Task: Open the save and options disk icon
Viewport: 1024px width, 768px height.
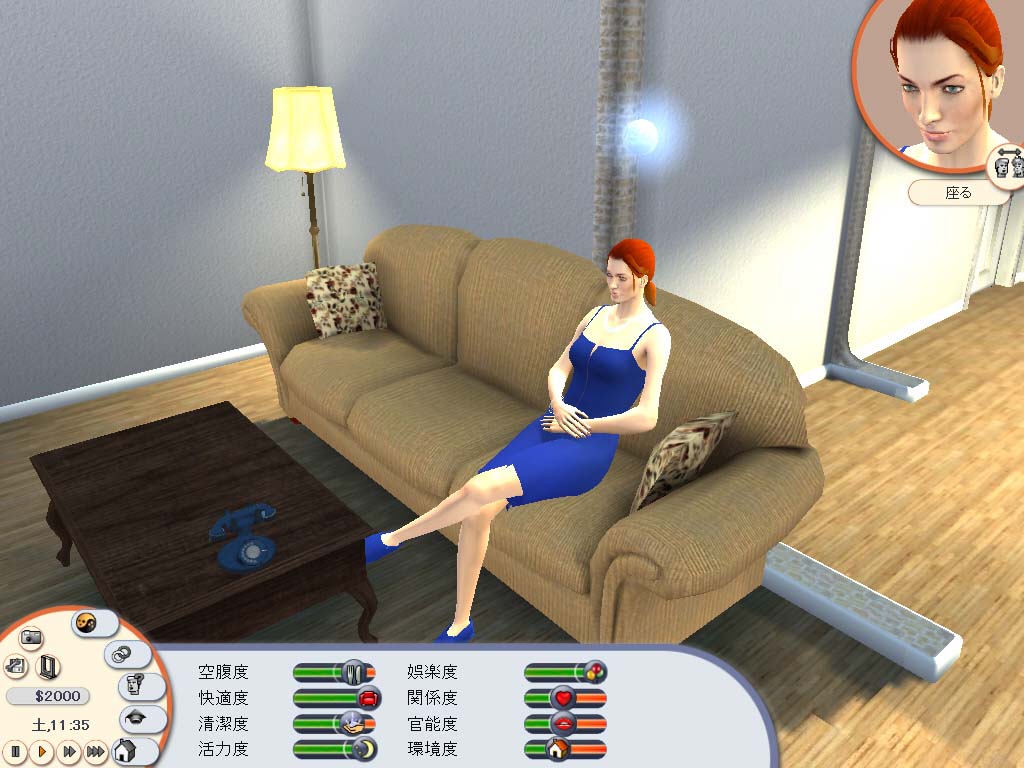Action: pyautogui.click(x=16, y=665)
